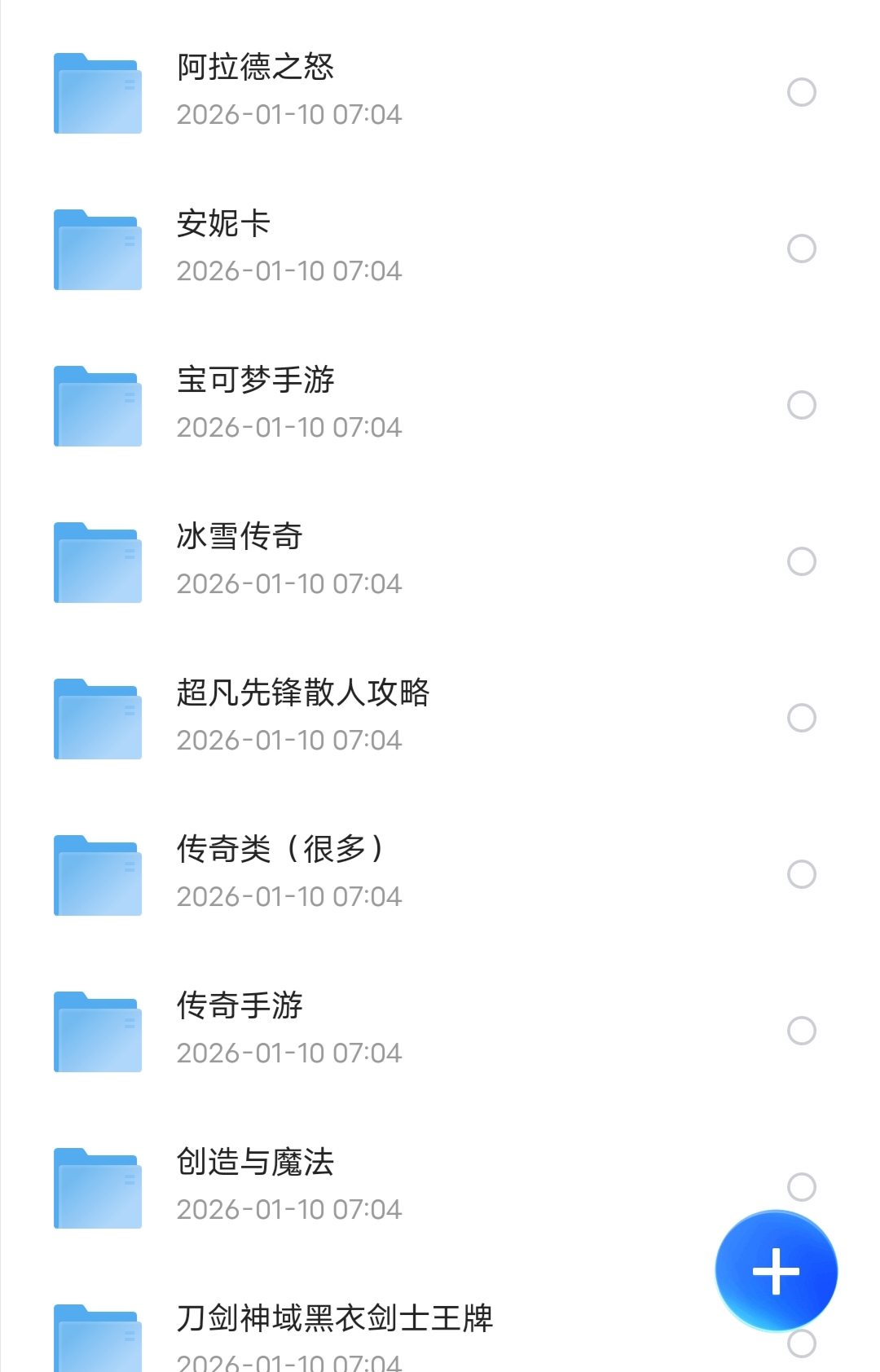Click the 宝可梦手游 folder icon

[96, 405]
